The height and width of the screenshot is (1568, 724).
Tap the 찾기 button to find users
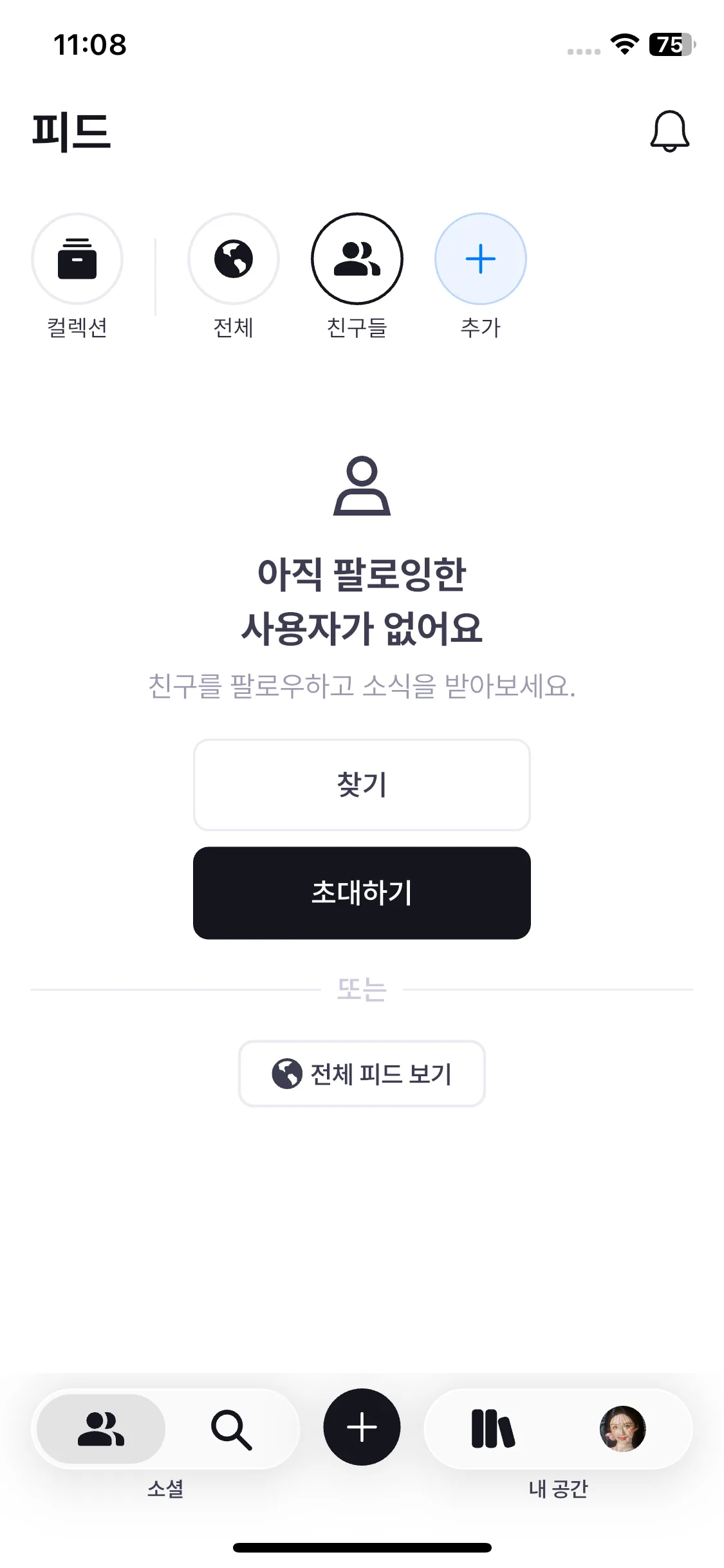coord(362,785)
